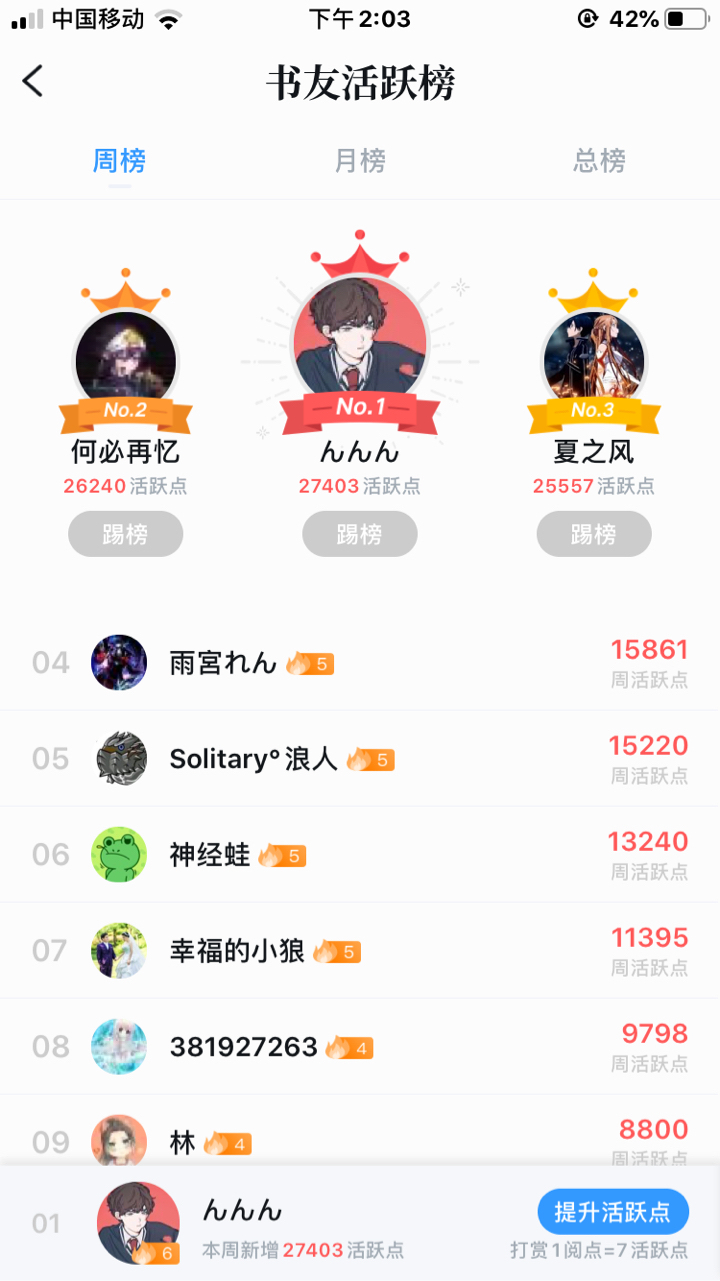Open the row for Solitary°浪人

[x=360, y=758]
